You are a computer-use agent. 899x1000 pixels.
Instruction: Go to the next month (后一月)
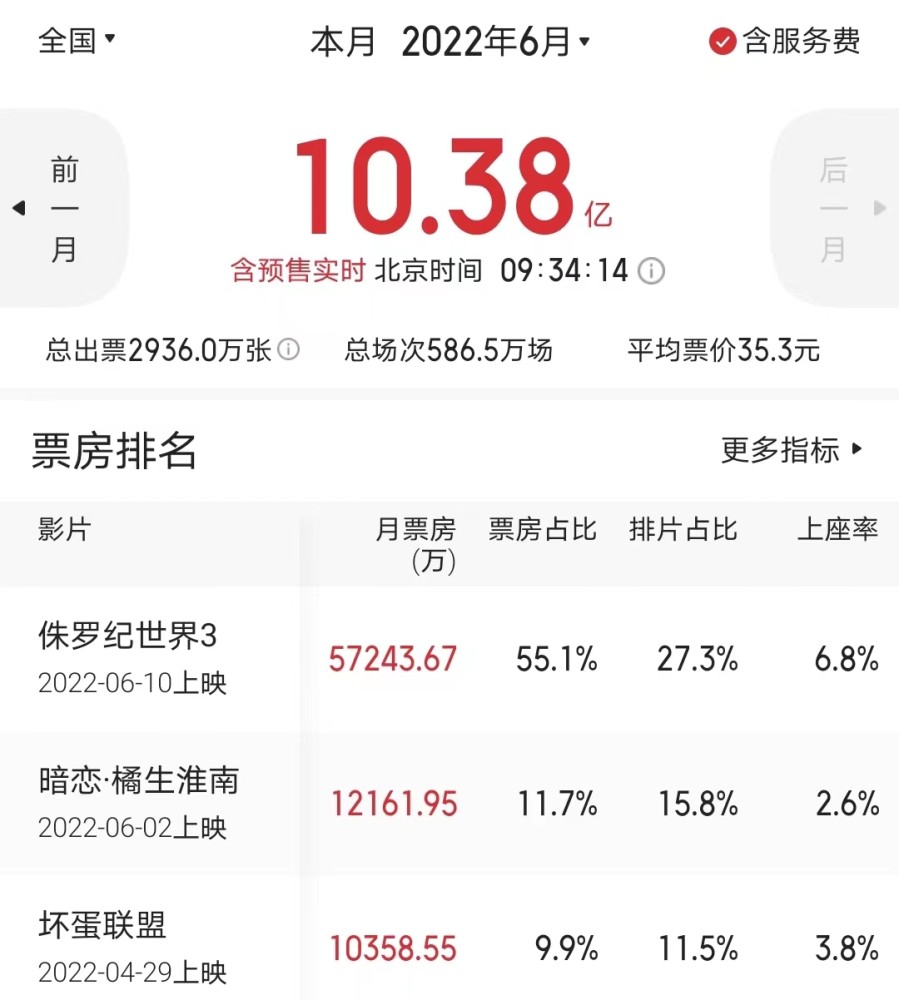click(835, 208)
